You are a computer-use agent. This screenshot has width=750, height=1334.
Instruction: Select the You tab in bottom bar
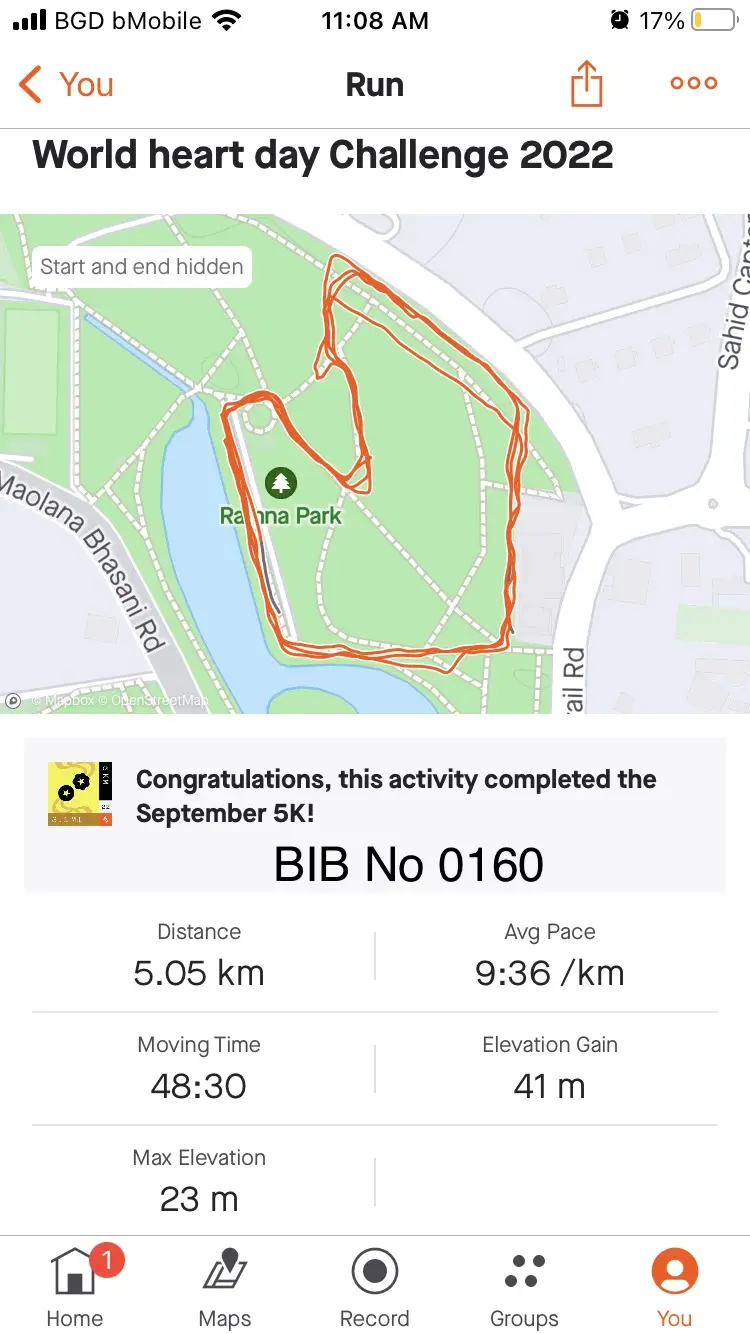click(x=674, y=1287)
